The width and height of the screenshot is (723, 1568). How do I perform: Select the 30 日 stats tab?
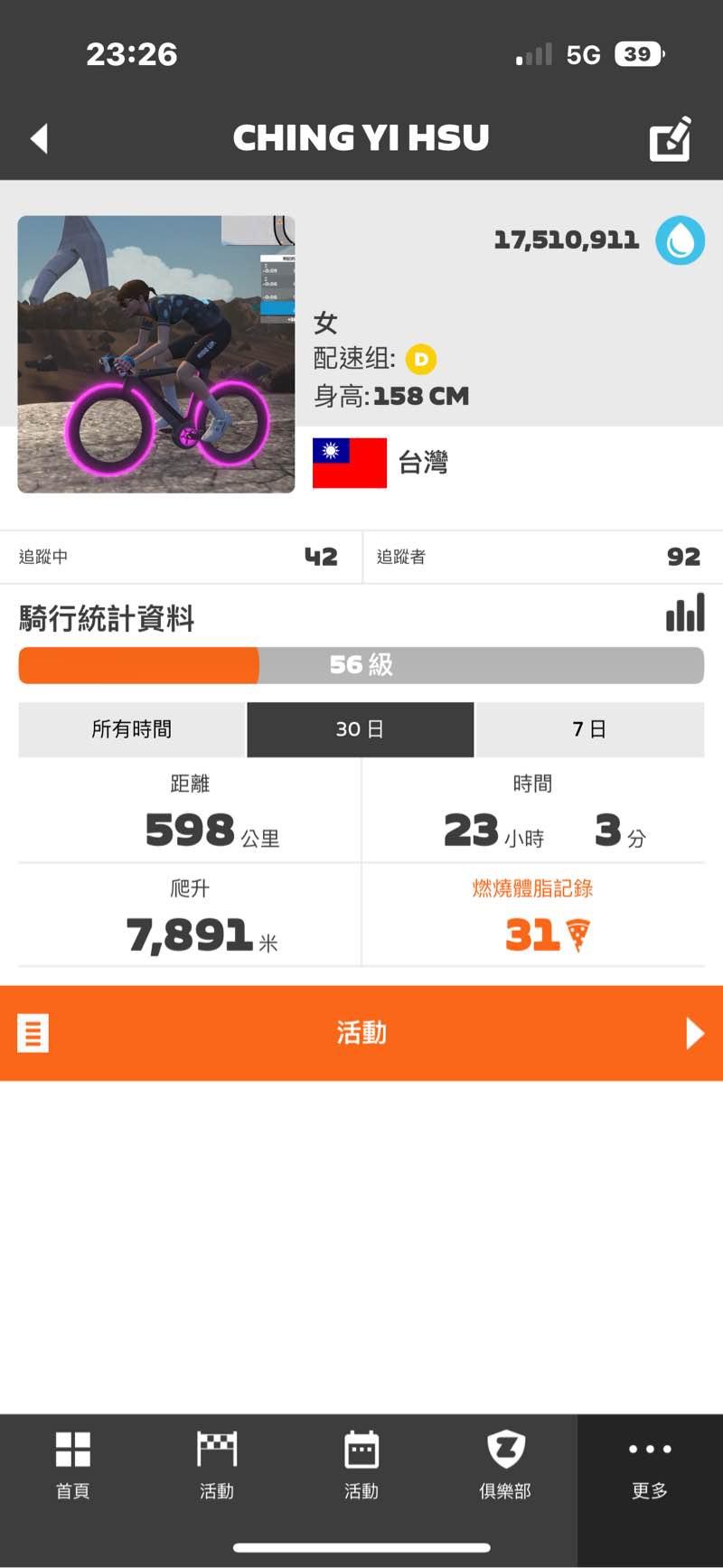tap(360, 729)
